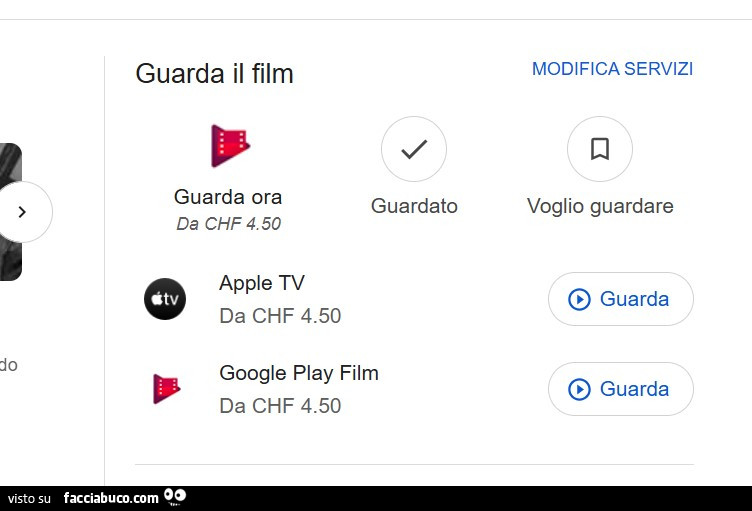Add film to Voglio guardare list
This screenshot has width=752, height=511.
click(599, 150)
